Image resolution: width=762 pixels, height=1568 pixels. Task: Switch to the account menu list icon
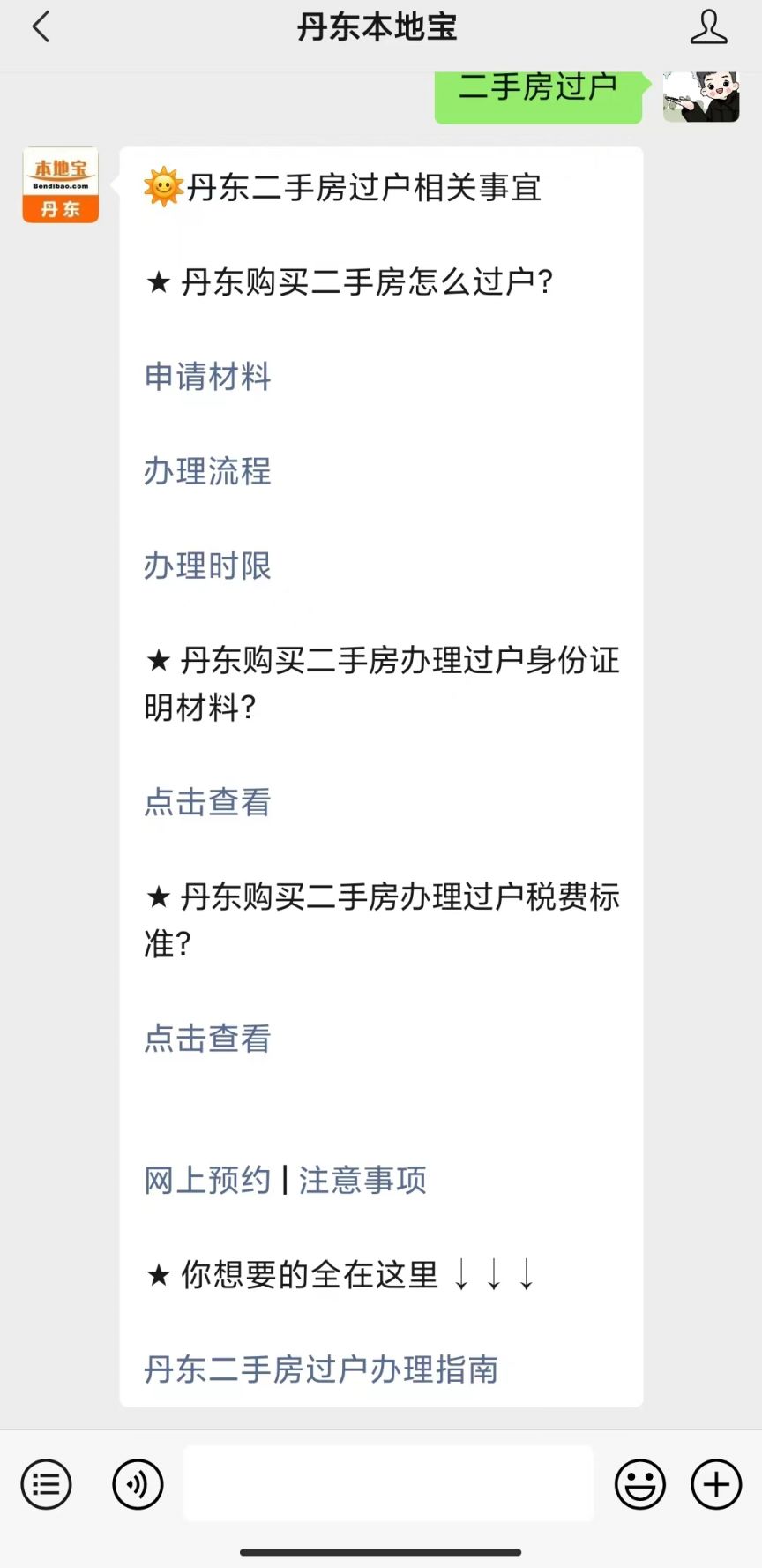click(46, 1484)
